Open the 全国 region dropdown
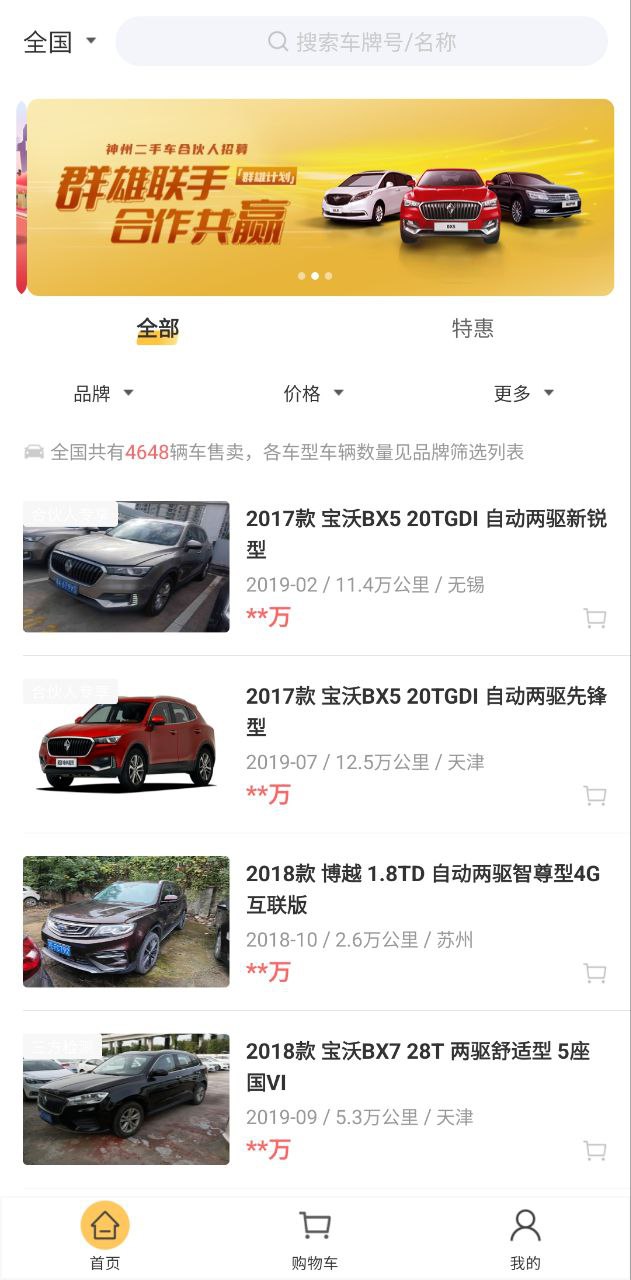Image resolution: width=631 pixels, height=1280 pixels. [60, 42]
